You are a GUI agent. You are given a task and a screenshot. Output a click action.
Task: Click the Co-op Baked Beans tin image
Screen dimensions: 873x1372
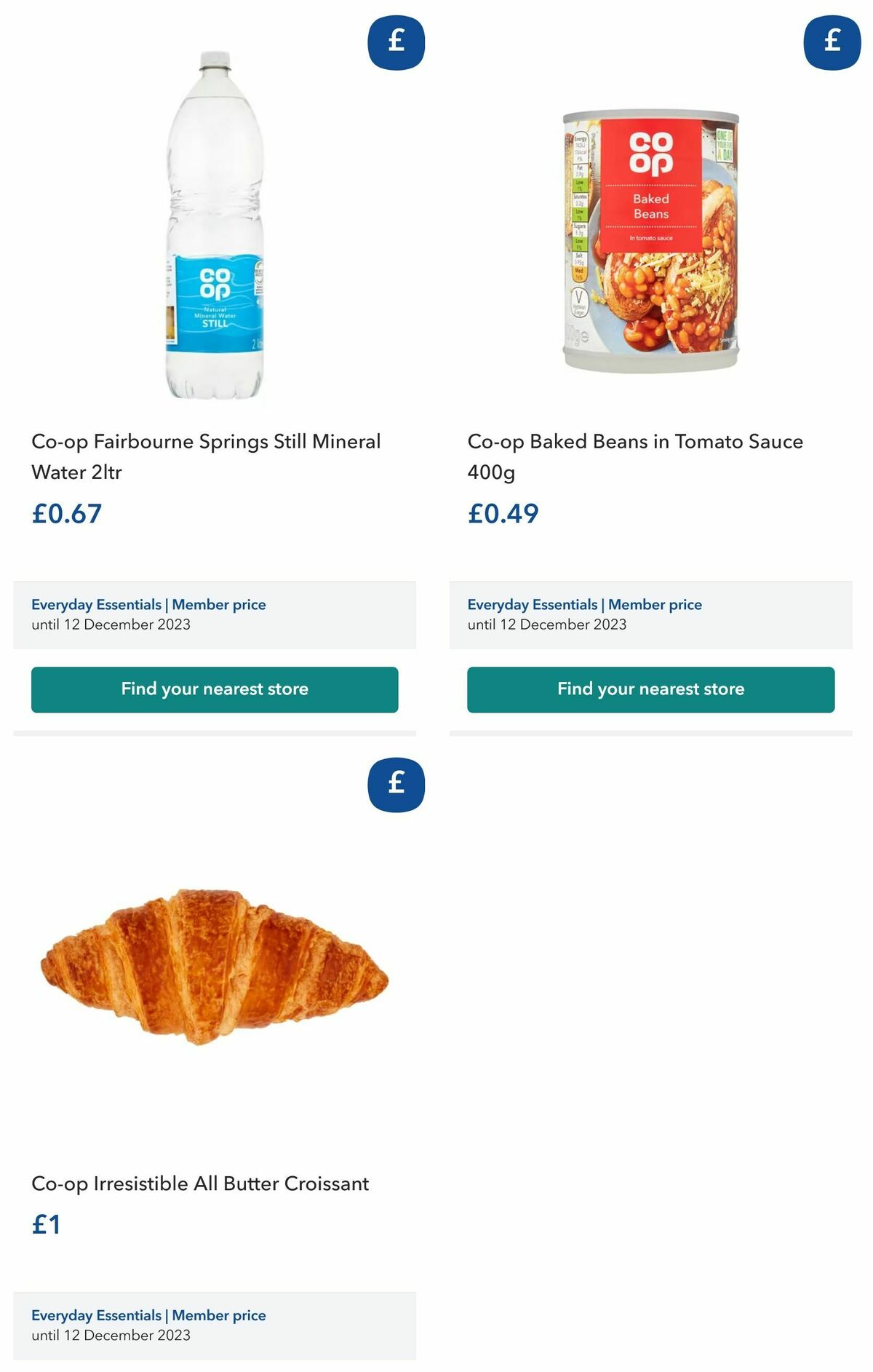click(x=653, y=240)
